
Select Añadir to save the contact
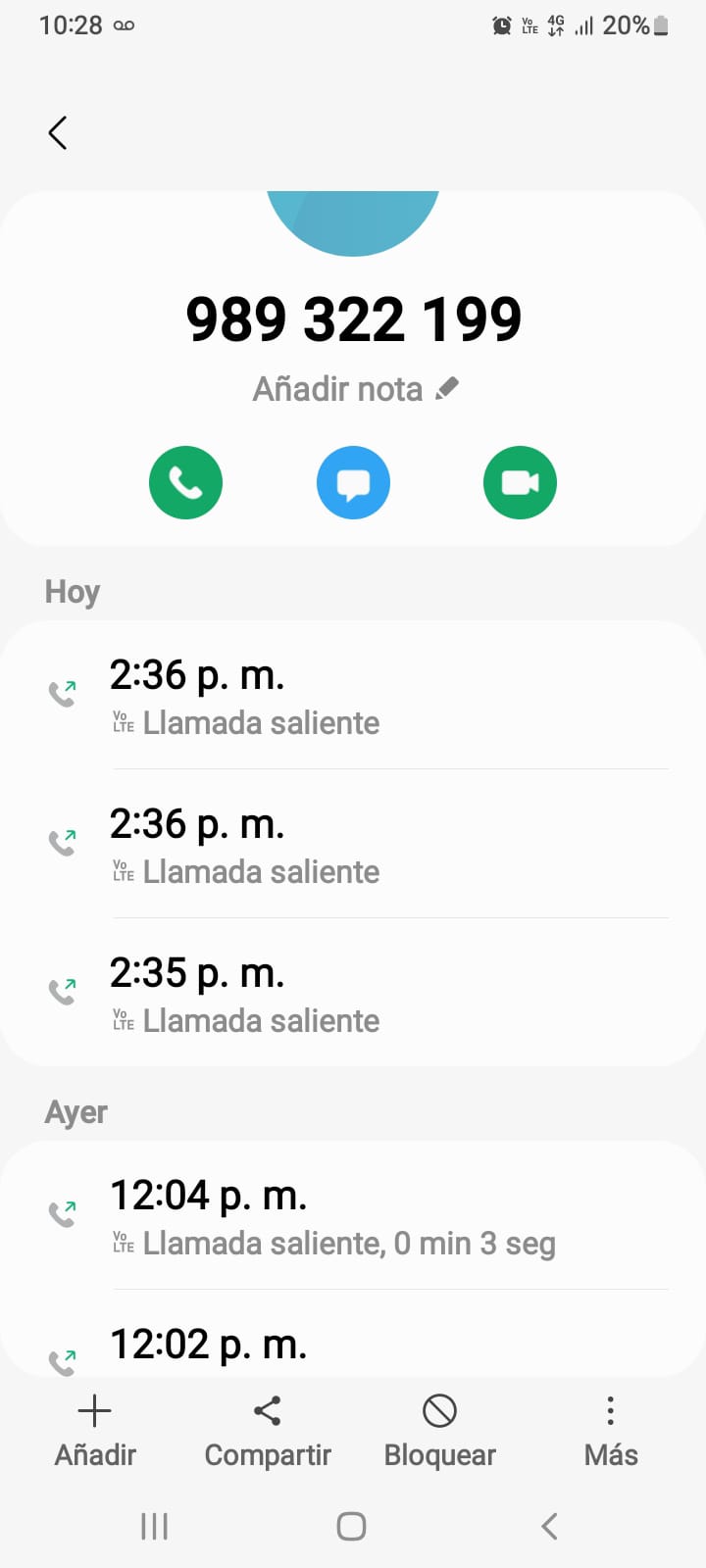[x=95, y=1431]
